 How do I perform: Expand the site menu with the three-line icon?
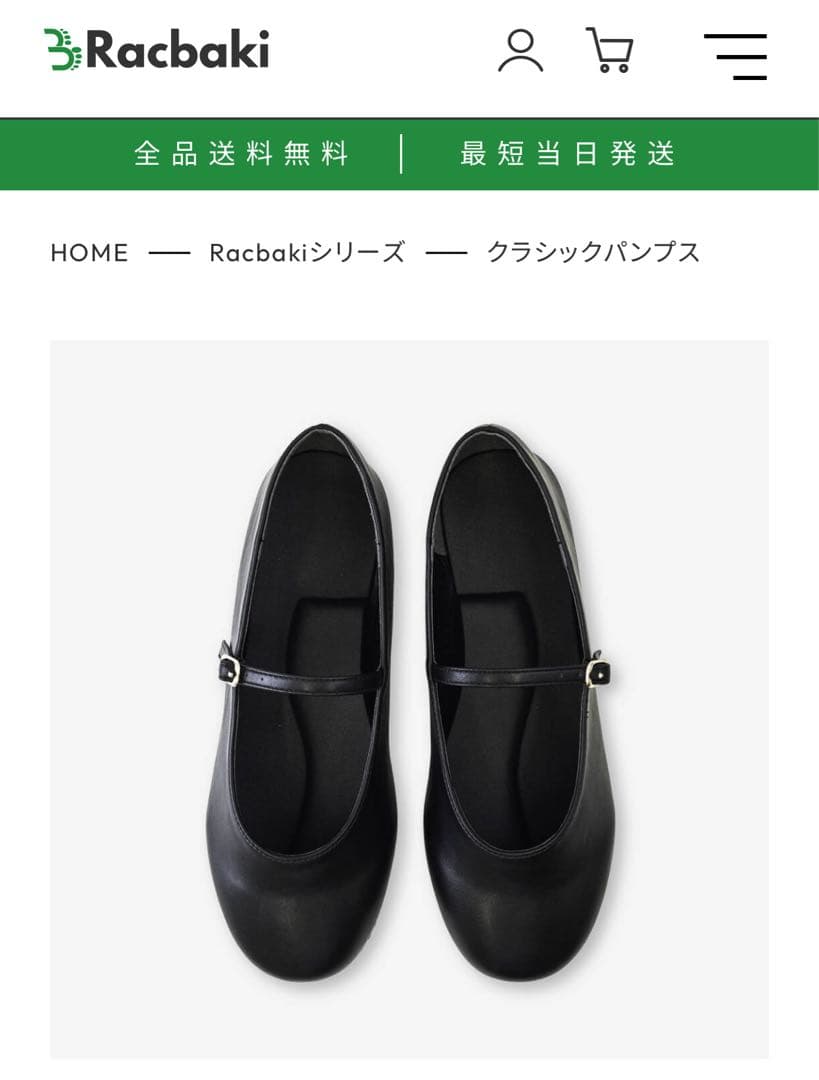(738, 57)
